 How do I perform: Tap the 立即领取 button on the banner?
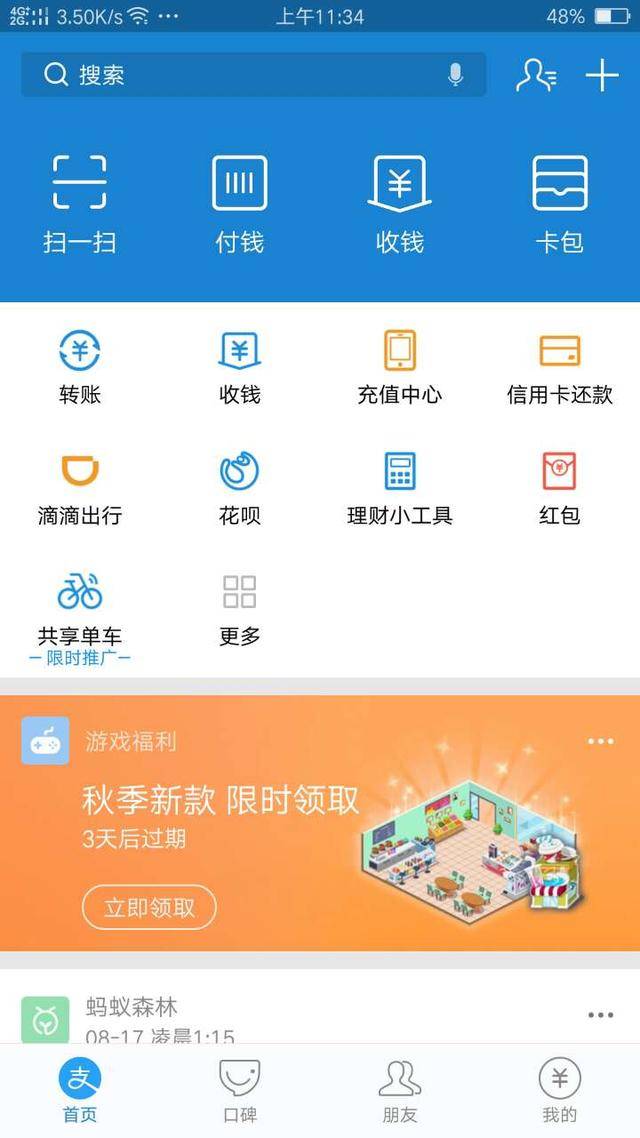[149, 907]
